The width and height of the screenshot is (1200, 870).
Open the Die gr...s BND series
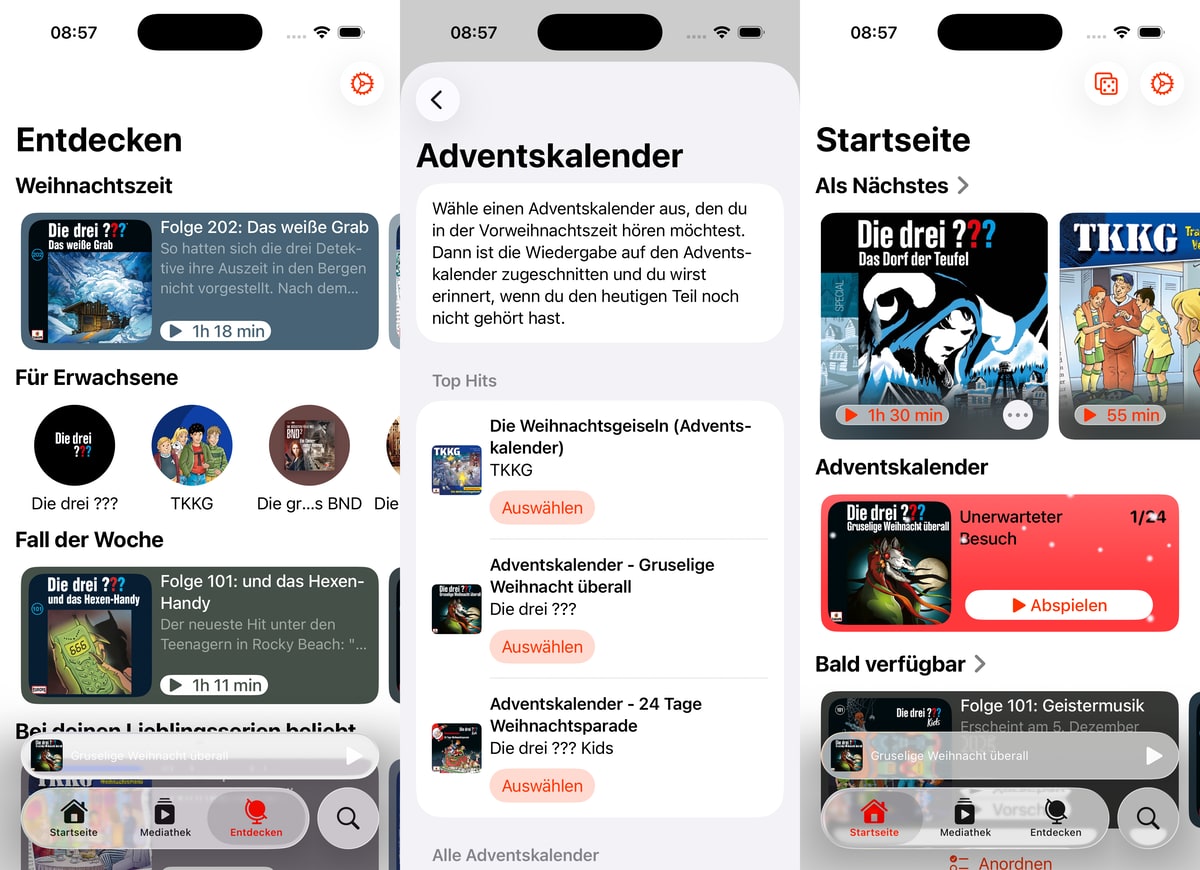tap(309, 446)
